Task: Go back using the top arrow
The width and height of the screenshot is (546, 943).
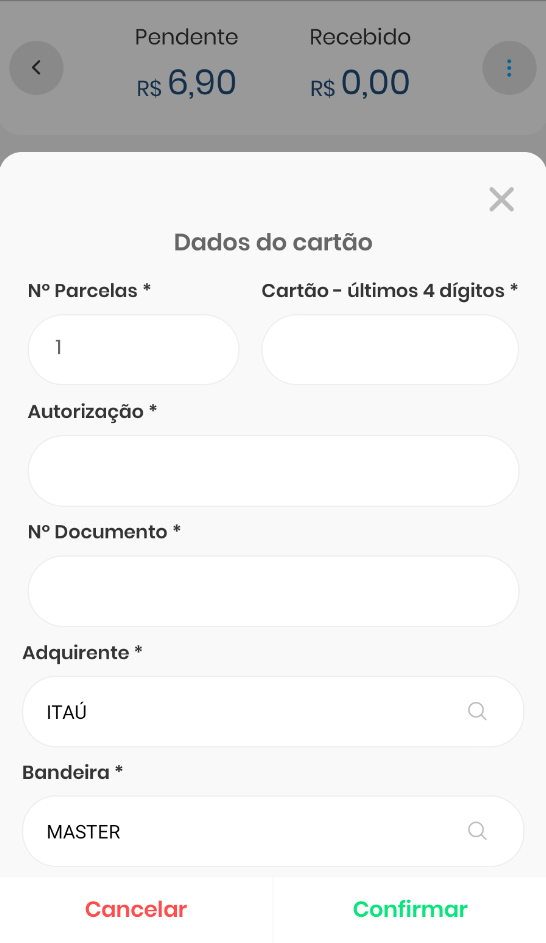Action: pos(37,68)
